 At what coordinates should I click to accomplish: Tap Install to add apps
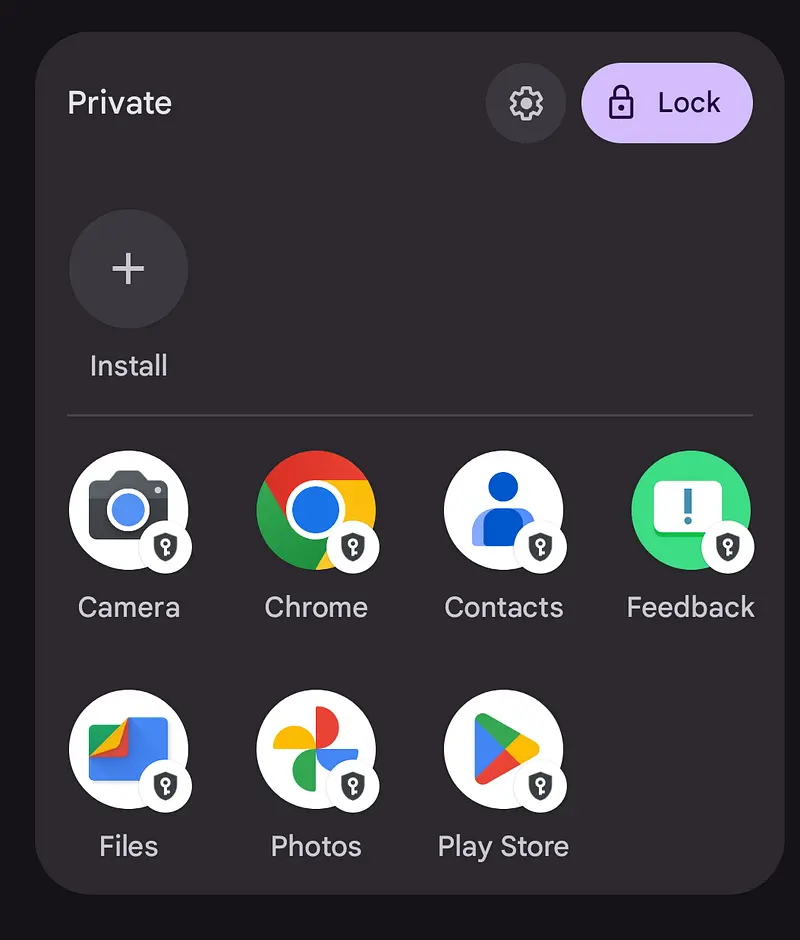(128, 269)
